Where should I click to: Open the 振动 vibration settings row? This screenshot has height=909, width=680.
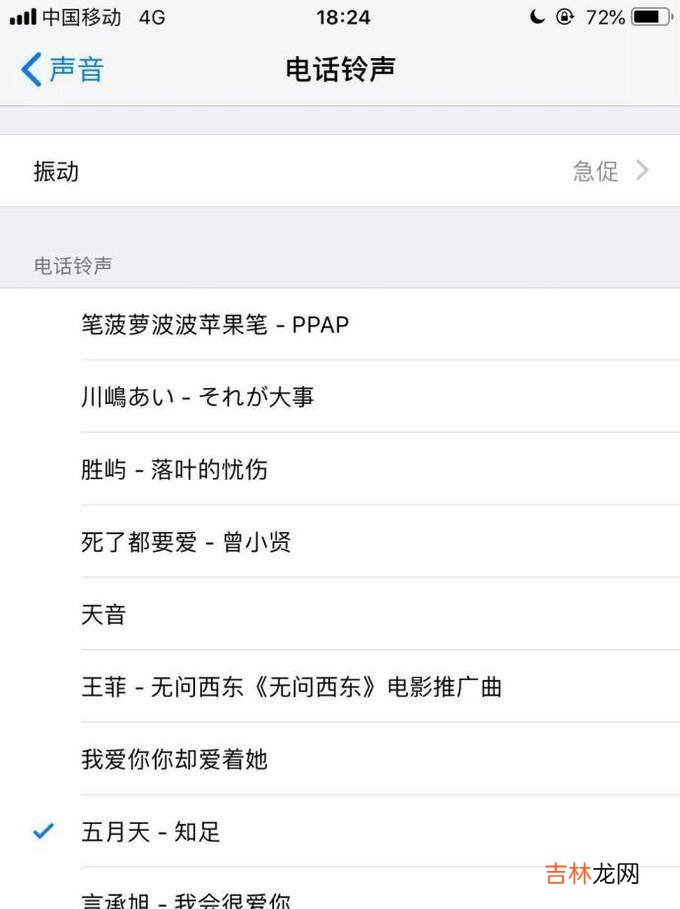(x=340, y=171)
